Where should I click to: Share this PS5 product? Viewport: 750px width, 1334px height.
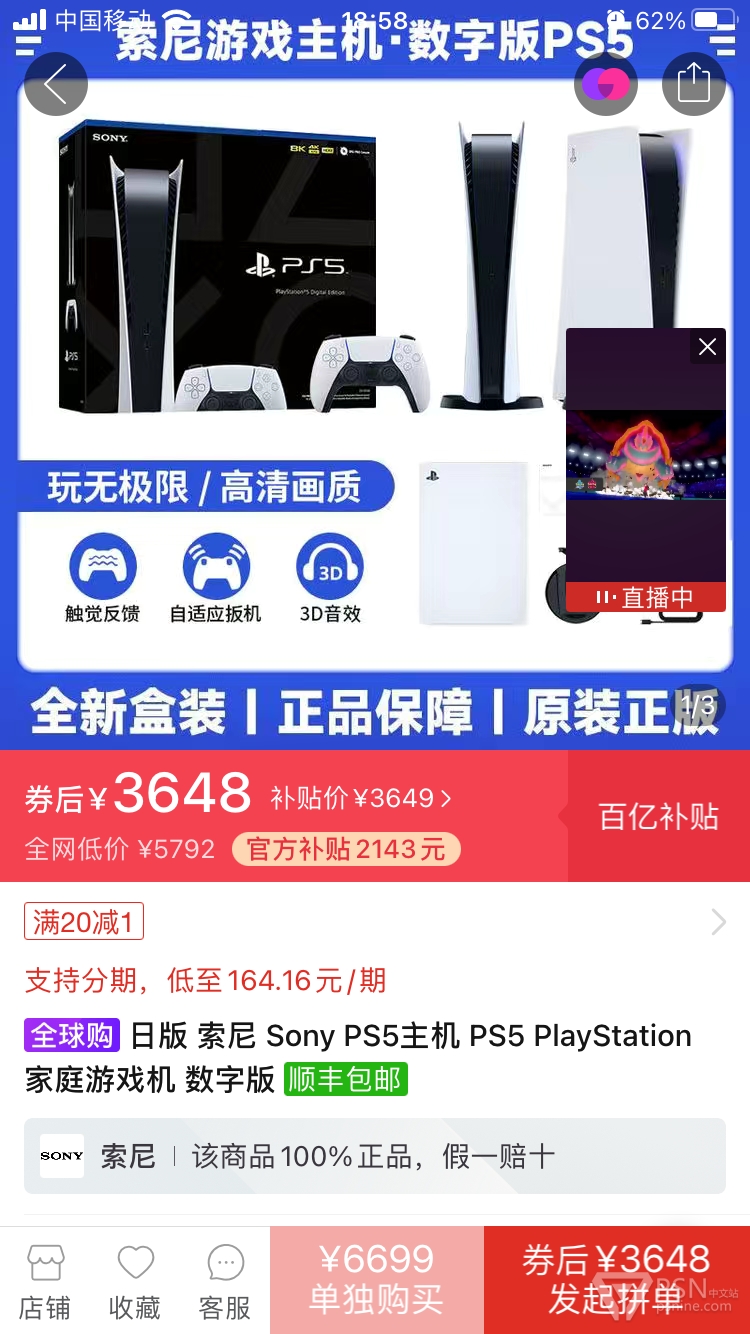pos(694,84)
